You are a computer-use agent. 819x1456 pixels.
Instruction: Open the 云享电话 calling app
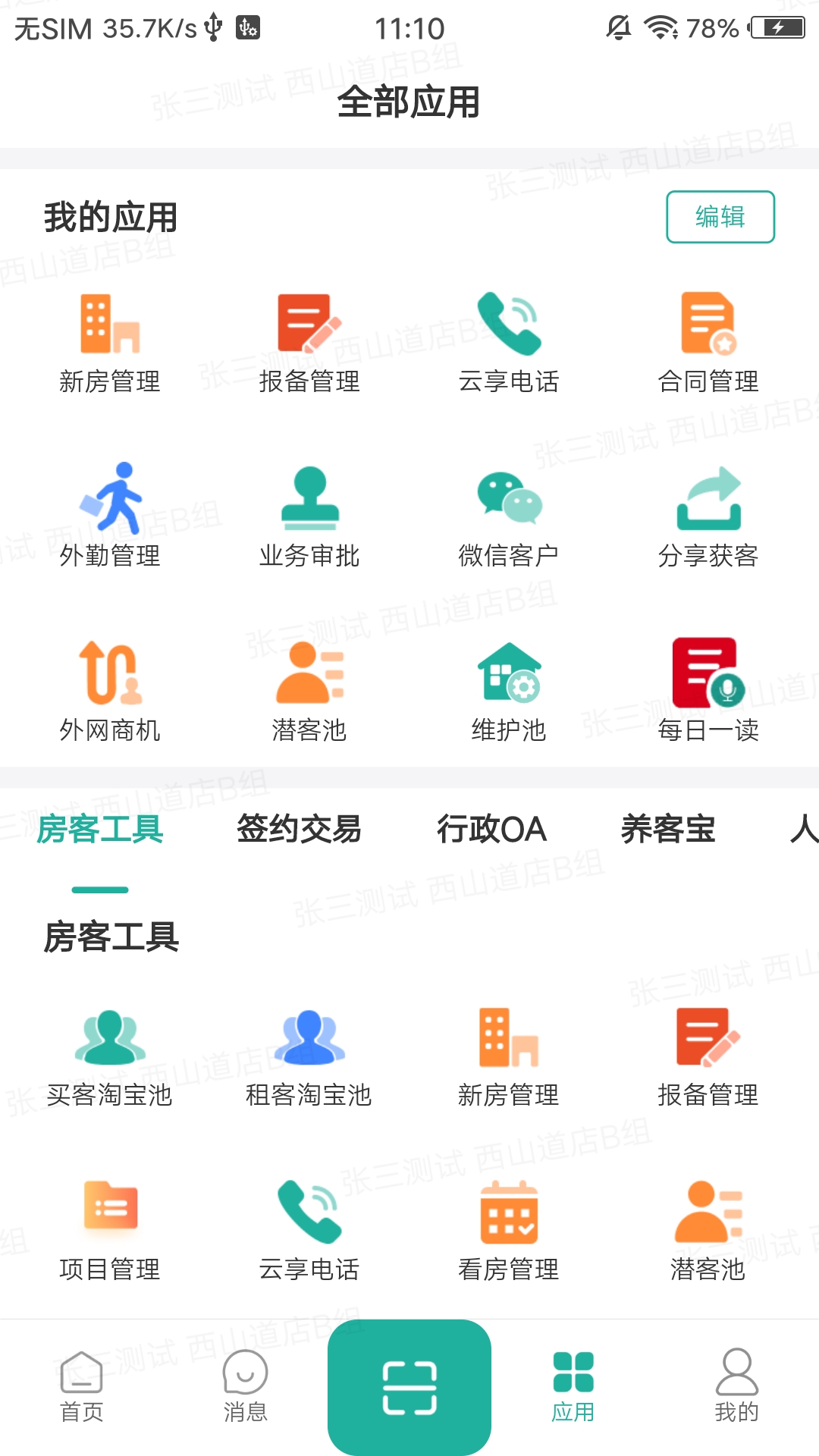(x=508, y=334)
